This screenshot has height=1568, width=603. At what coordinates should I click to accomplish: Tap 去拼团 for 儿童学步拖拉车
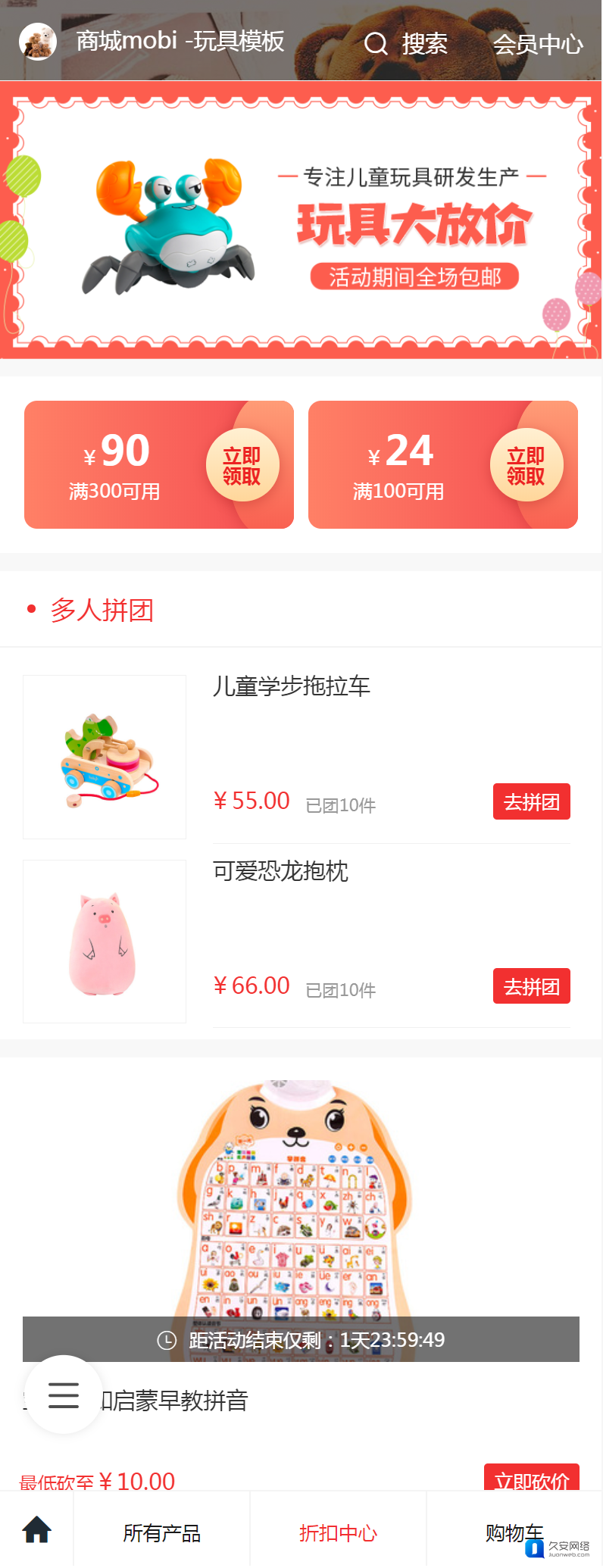tap(531, 801)
